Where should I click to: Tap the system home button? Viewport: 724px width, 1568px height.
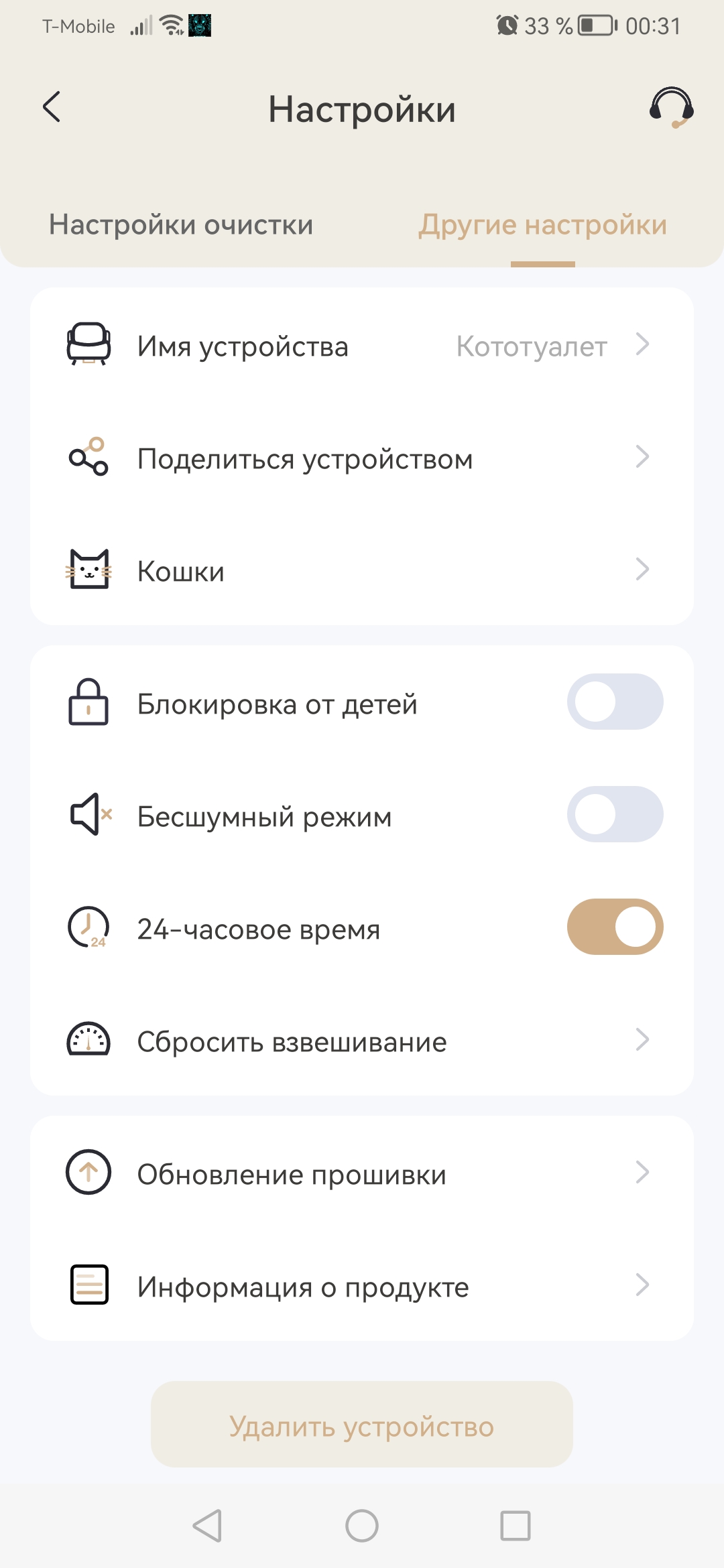point(362,1526)
